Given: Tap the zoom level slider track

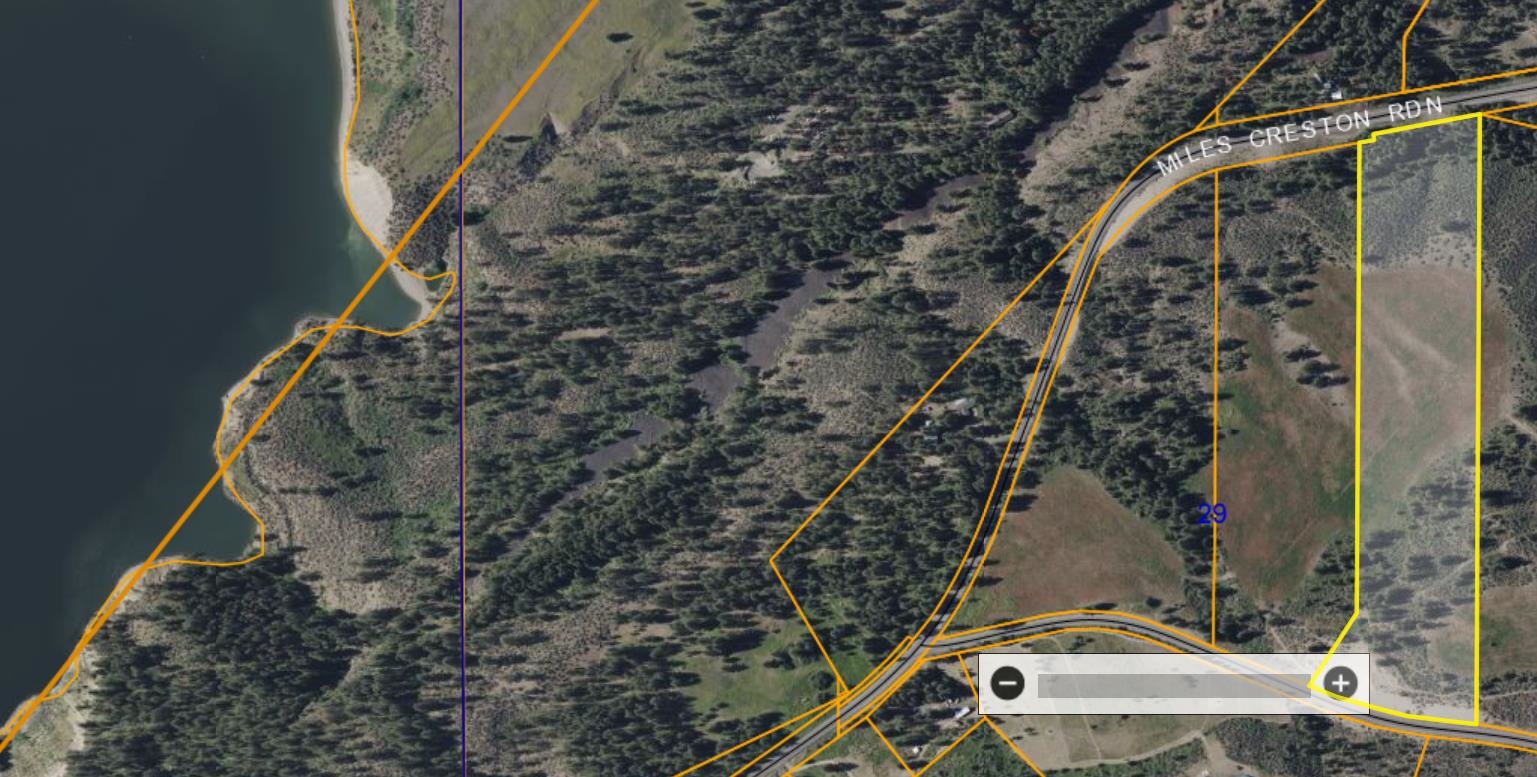Looking at the screenshot, I should click(1174, 685).
